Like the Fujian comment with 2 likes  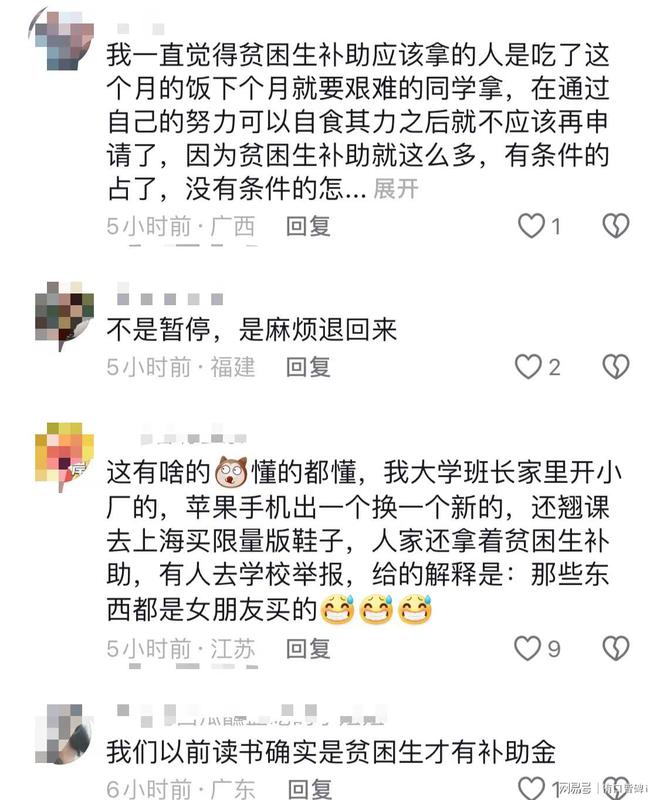point(528,367)
